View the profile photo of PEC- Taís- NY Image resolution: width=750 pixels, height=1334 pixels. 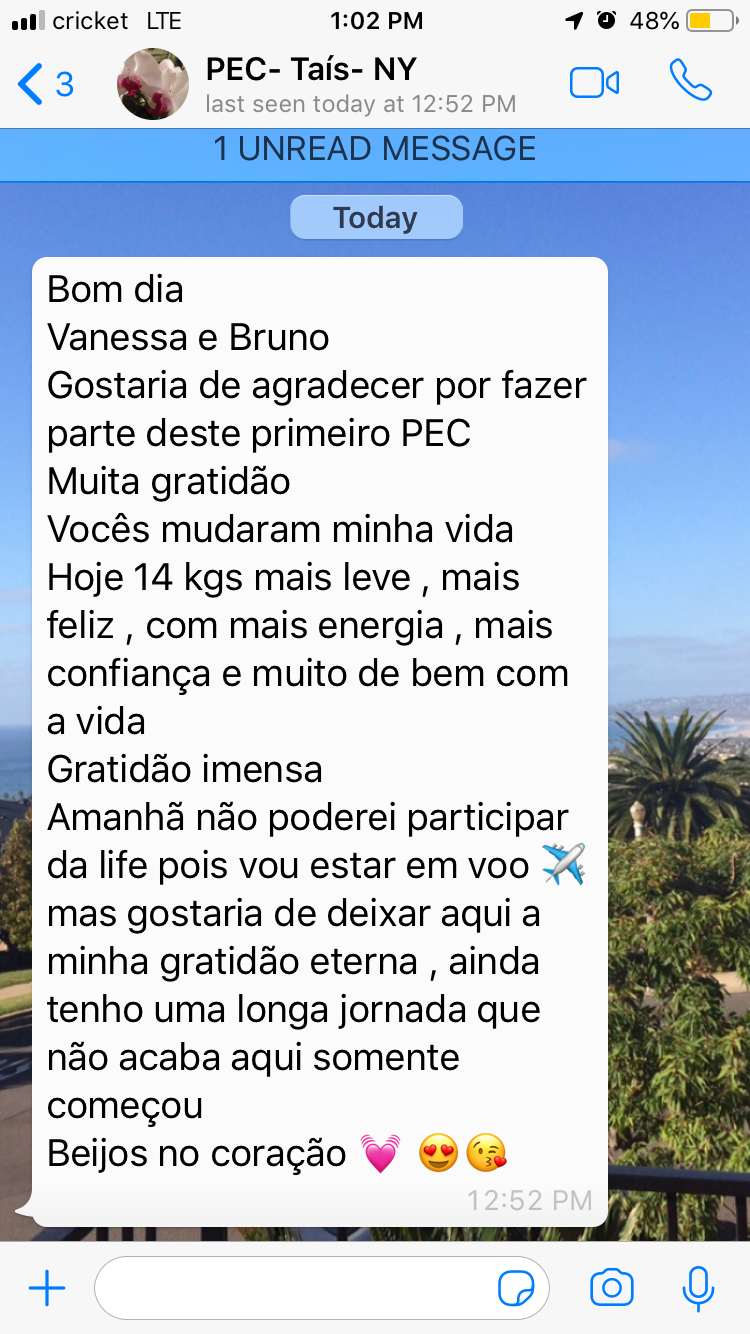click(153, 84)
